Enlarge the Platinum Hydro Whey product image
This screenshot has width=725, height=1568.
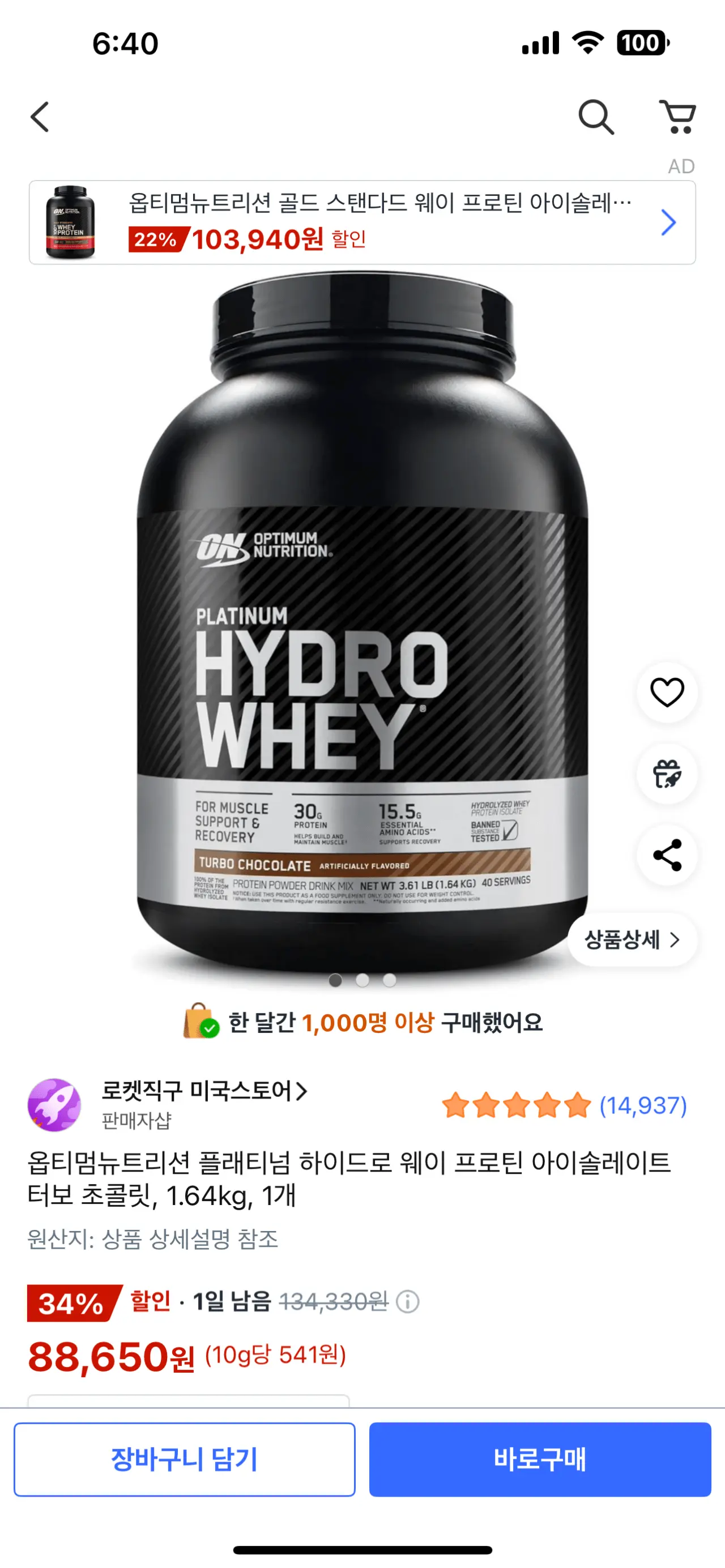362,621
